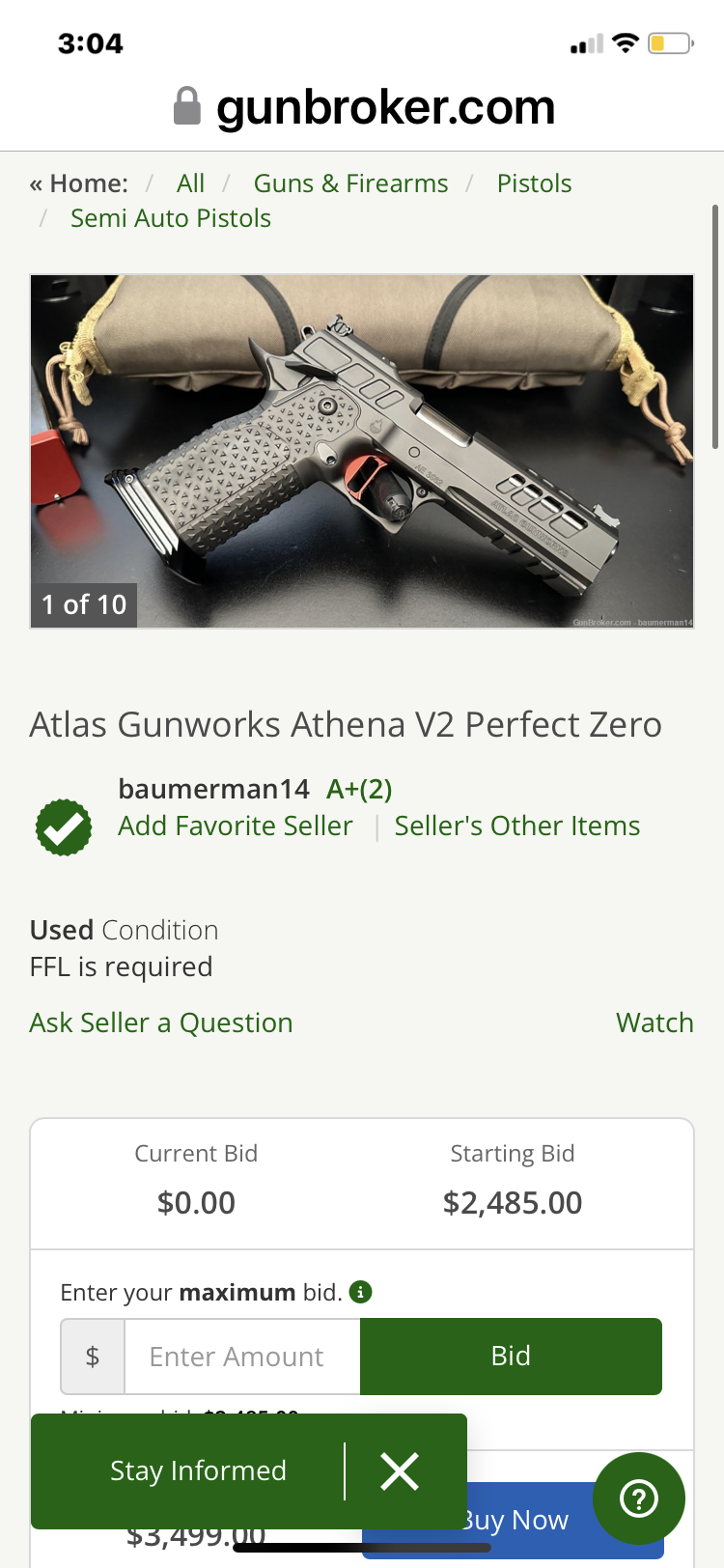Open the seller's A+(2) feedback rating

pyautogui.click(x=359, y=789)
